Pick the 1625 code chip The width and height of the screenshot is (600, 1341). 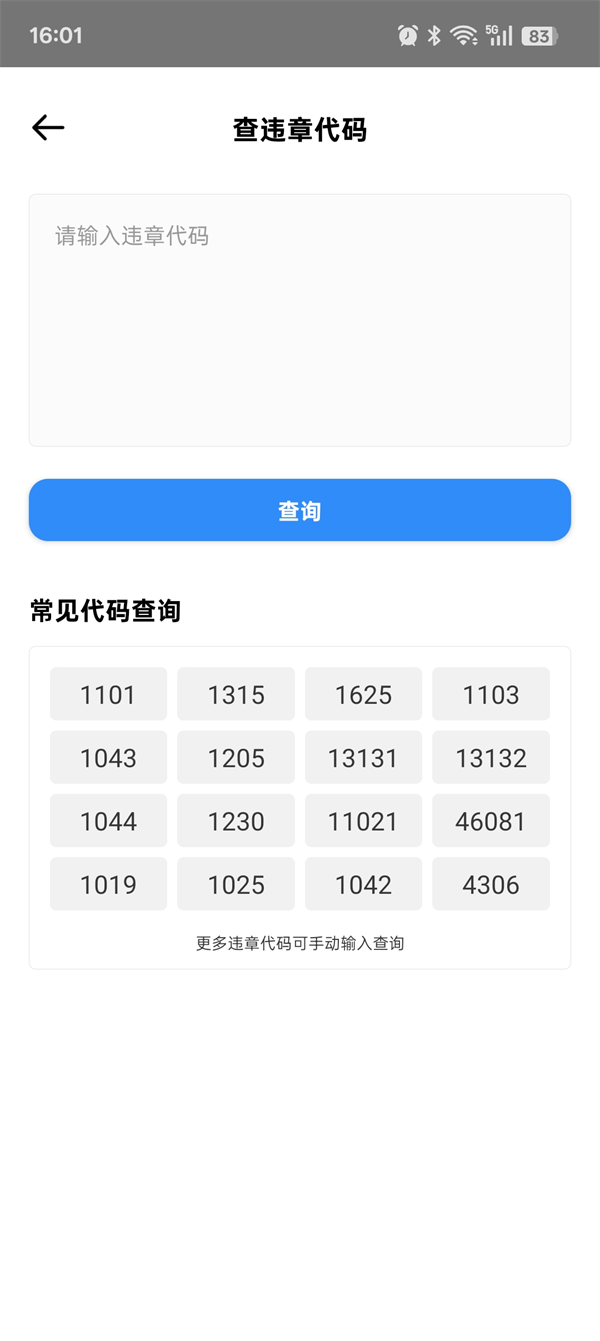363,694
